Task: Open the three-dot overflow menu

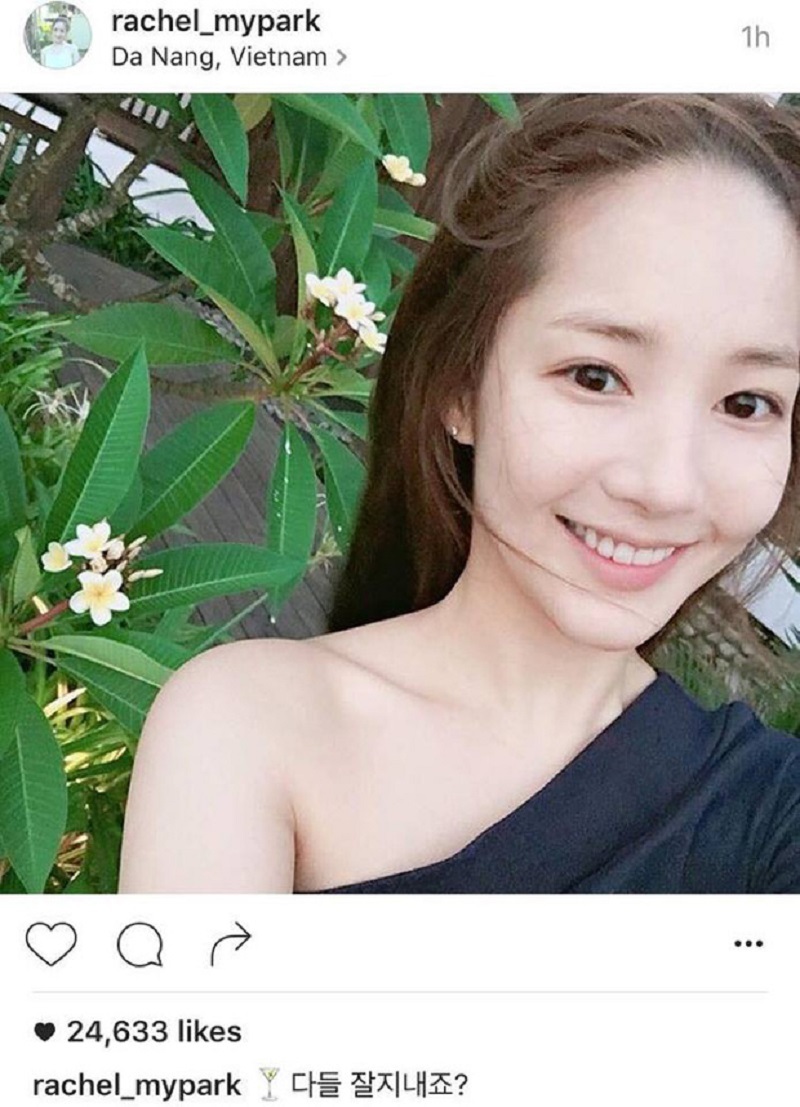Action: coord(748,942)
